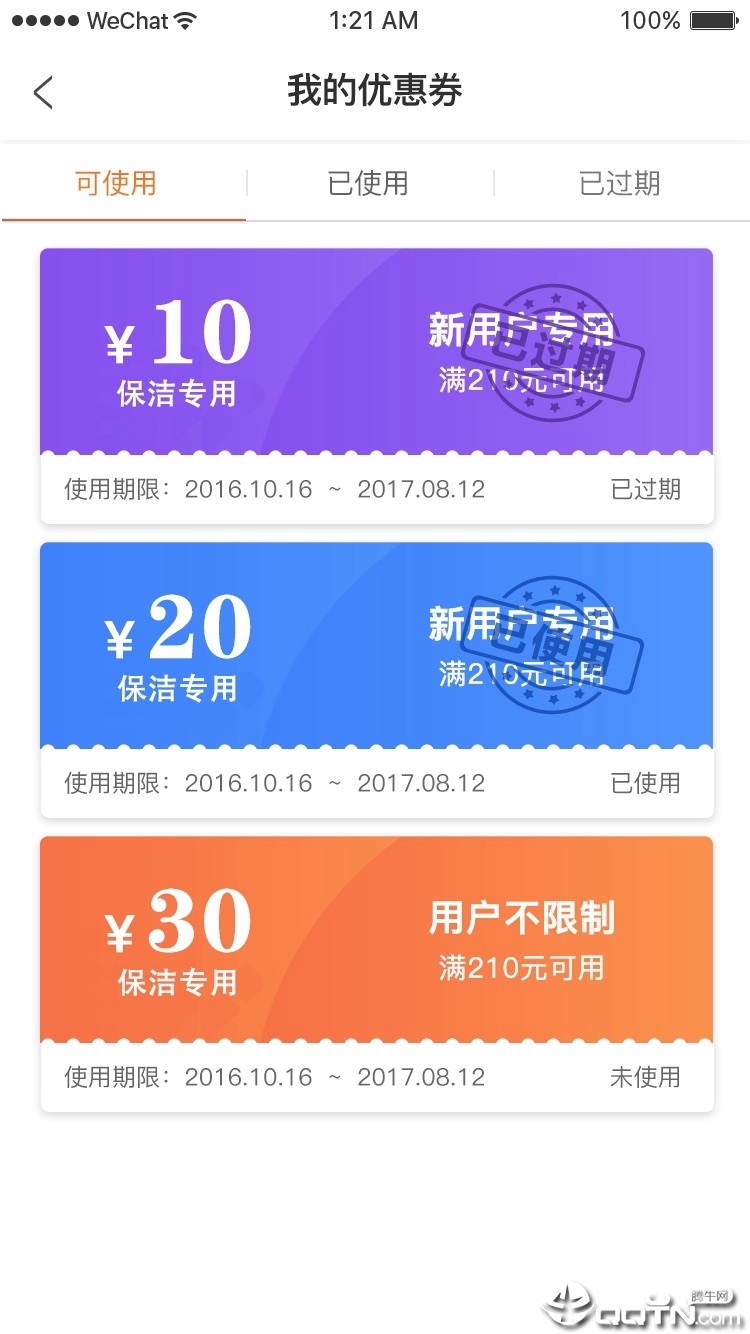Tap the 未使用 label on the ¥30 coupon
Image resolution: width=750 pixels, height=1334 pixels.
644,1077
